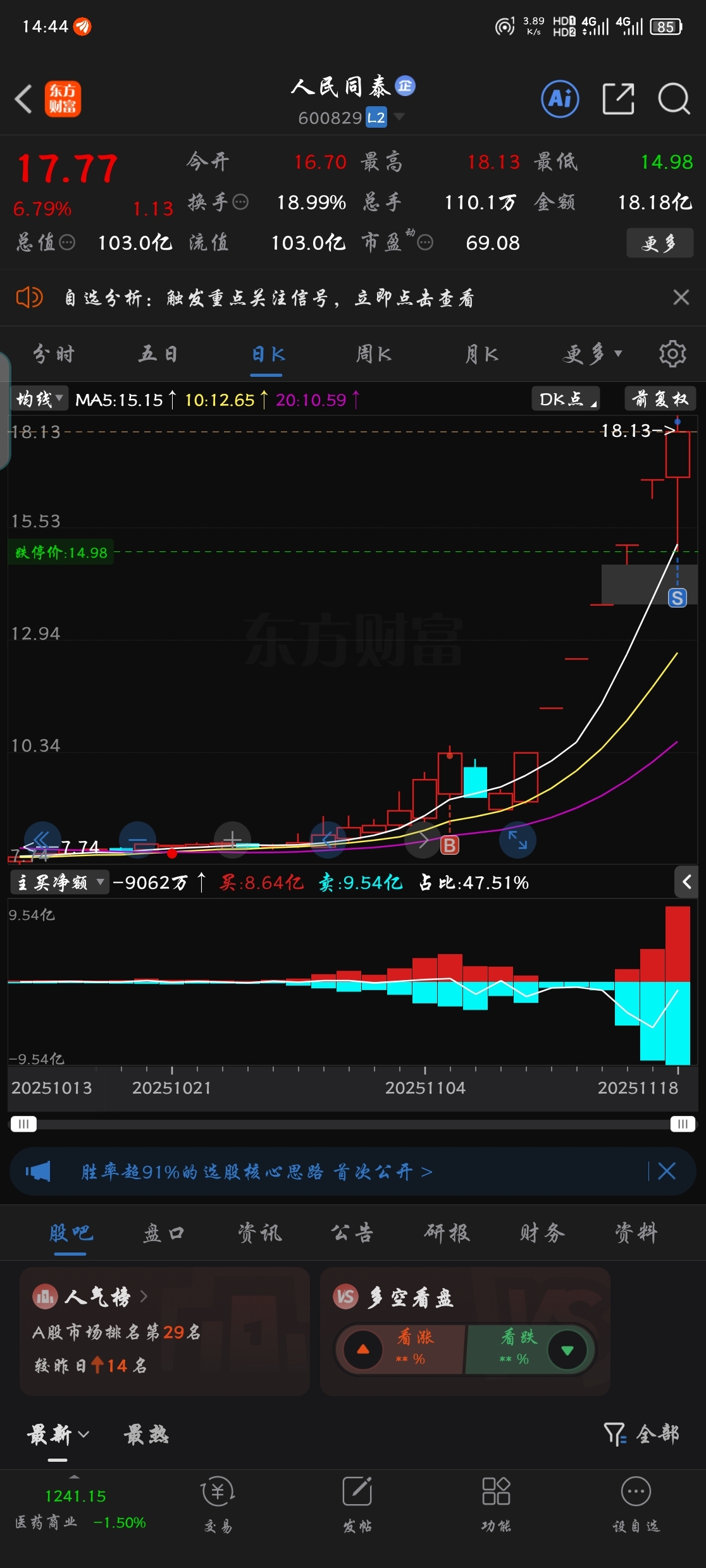
Task: Open stock search magnifier
Action: pos(673,99)
